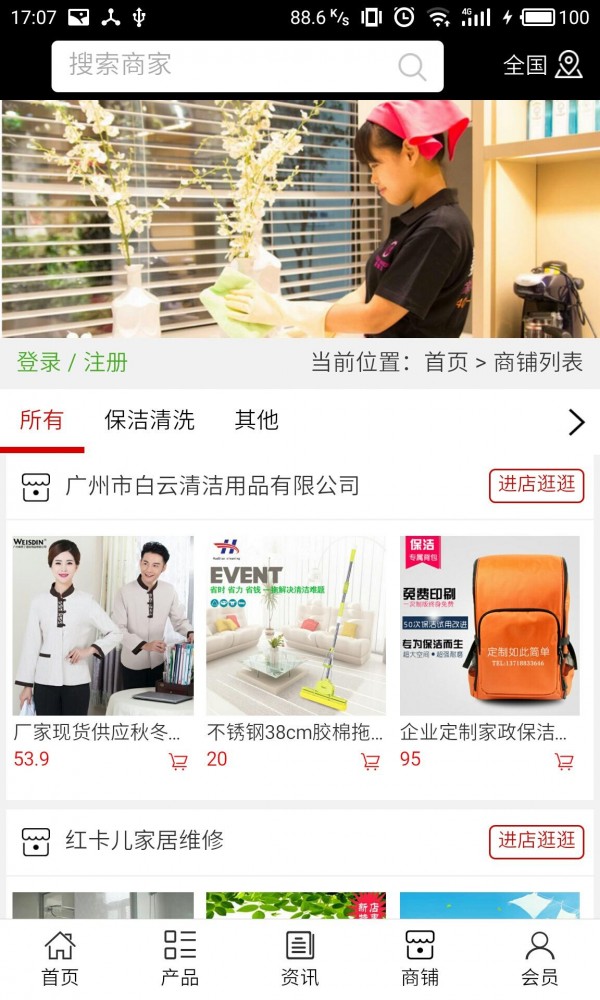This screenshot has height=1000, width=600.
Task: Visit the 红卡儿家居维修 store via 进店逛逛
Action: tap(536, 841)
